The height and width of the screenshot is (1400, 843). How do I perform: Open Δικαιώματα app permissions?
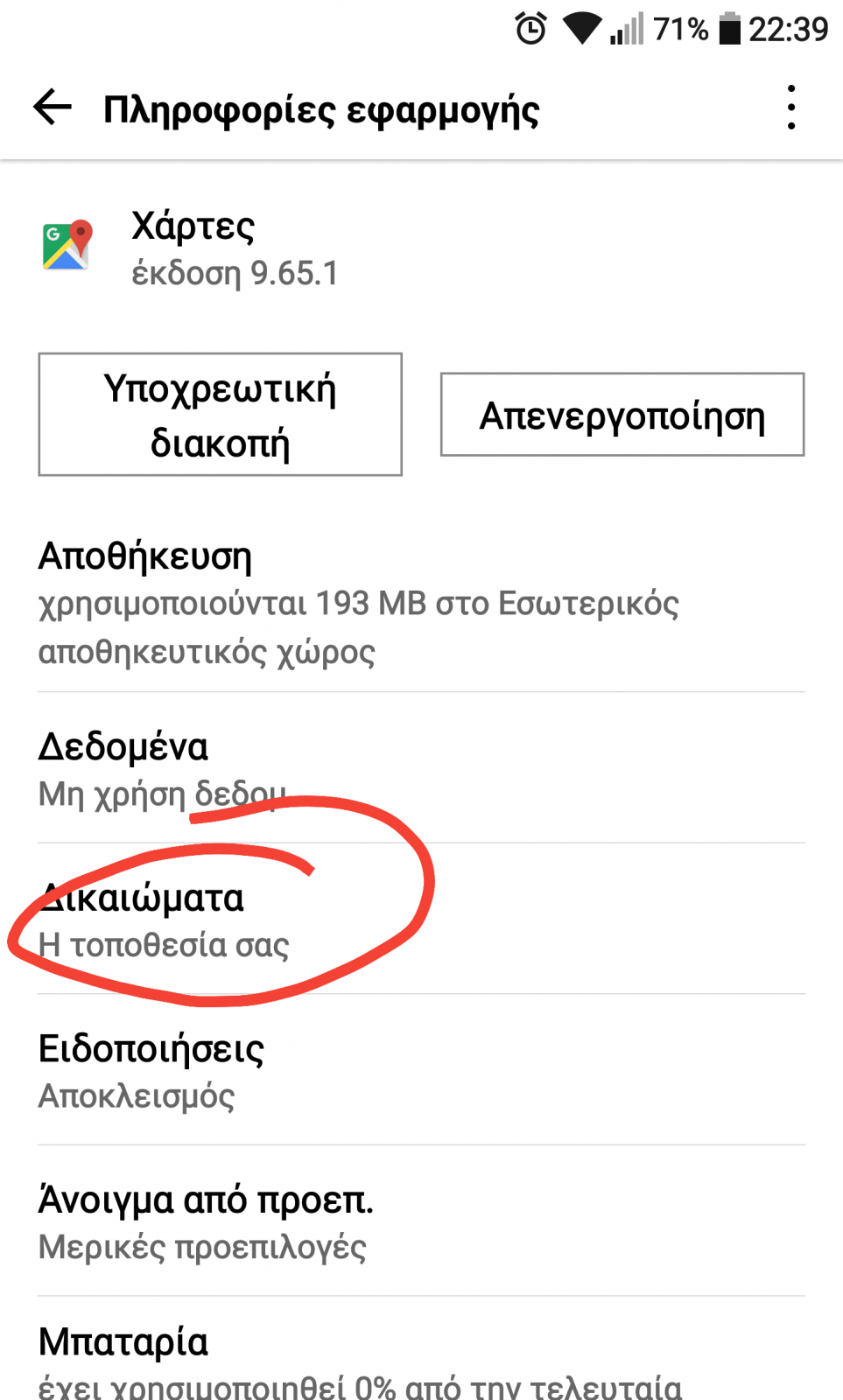pyautogui.click(x=421, y=920)
